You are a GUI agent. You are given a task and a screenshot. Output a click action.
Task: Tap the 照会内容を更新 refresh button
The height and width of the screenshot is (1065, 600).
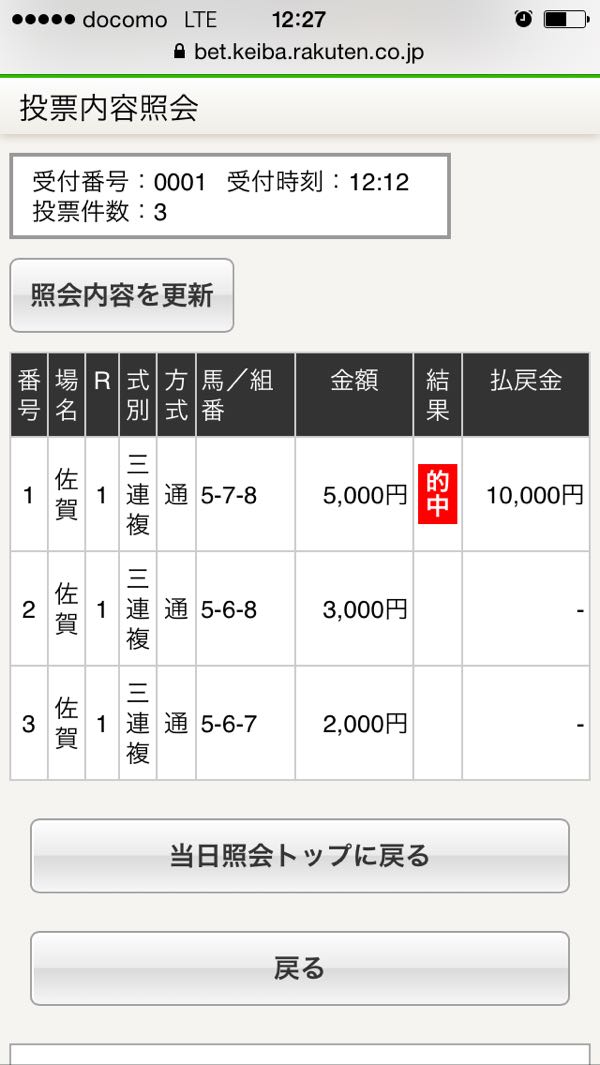pyautogui.click(x=122, y=295)
